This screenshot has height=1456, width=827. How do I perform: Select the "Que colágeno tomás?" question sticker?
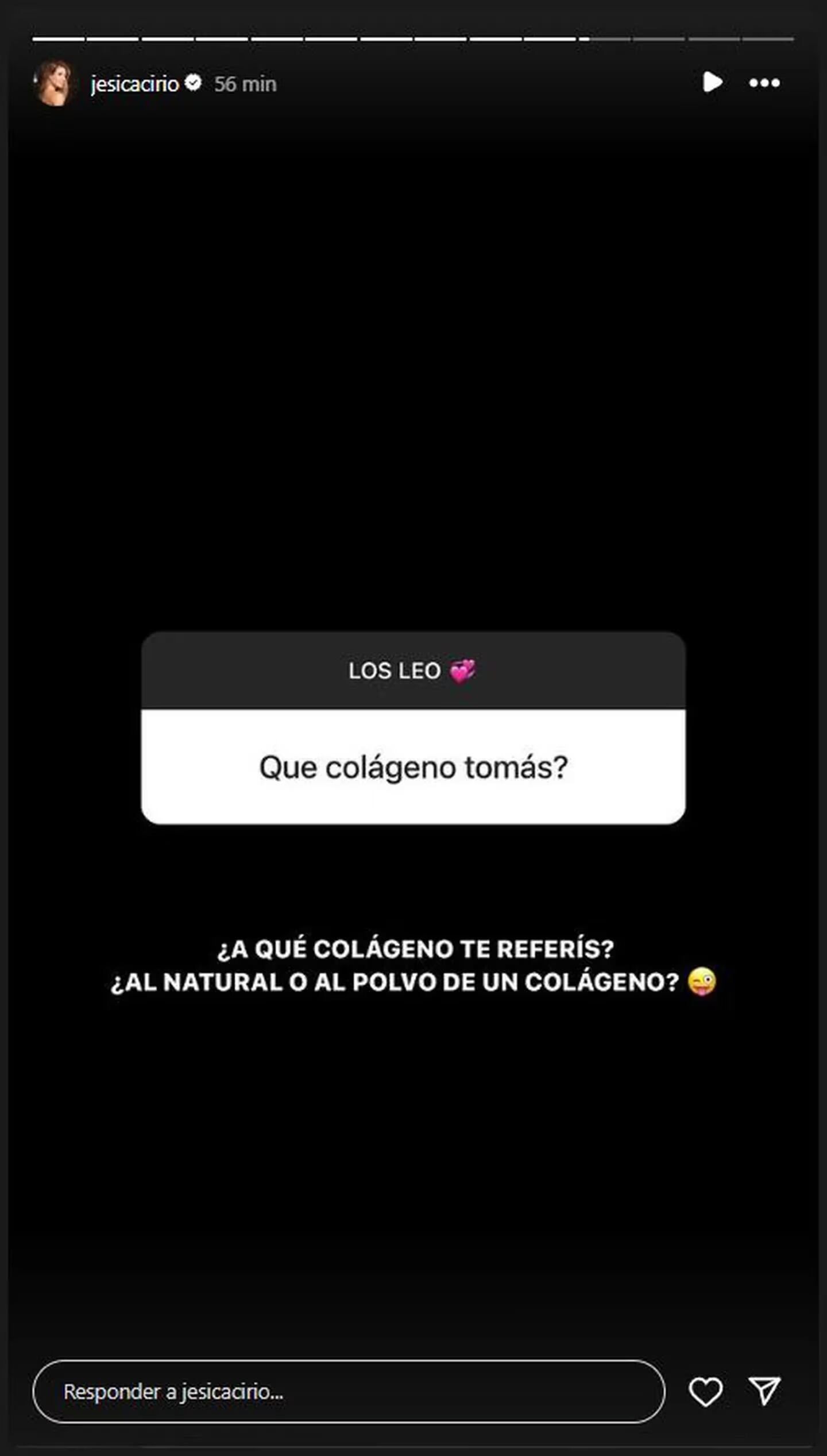click(413, 766)
